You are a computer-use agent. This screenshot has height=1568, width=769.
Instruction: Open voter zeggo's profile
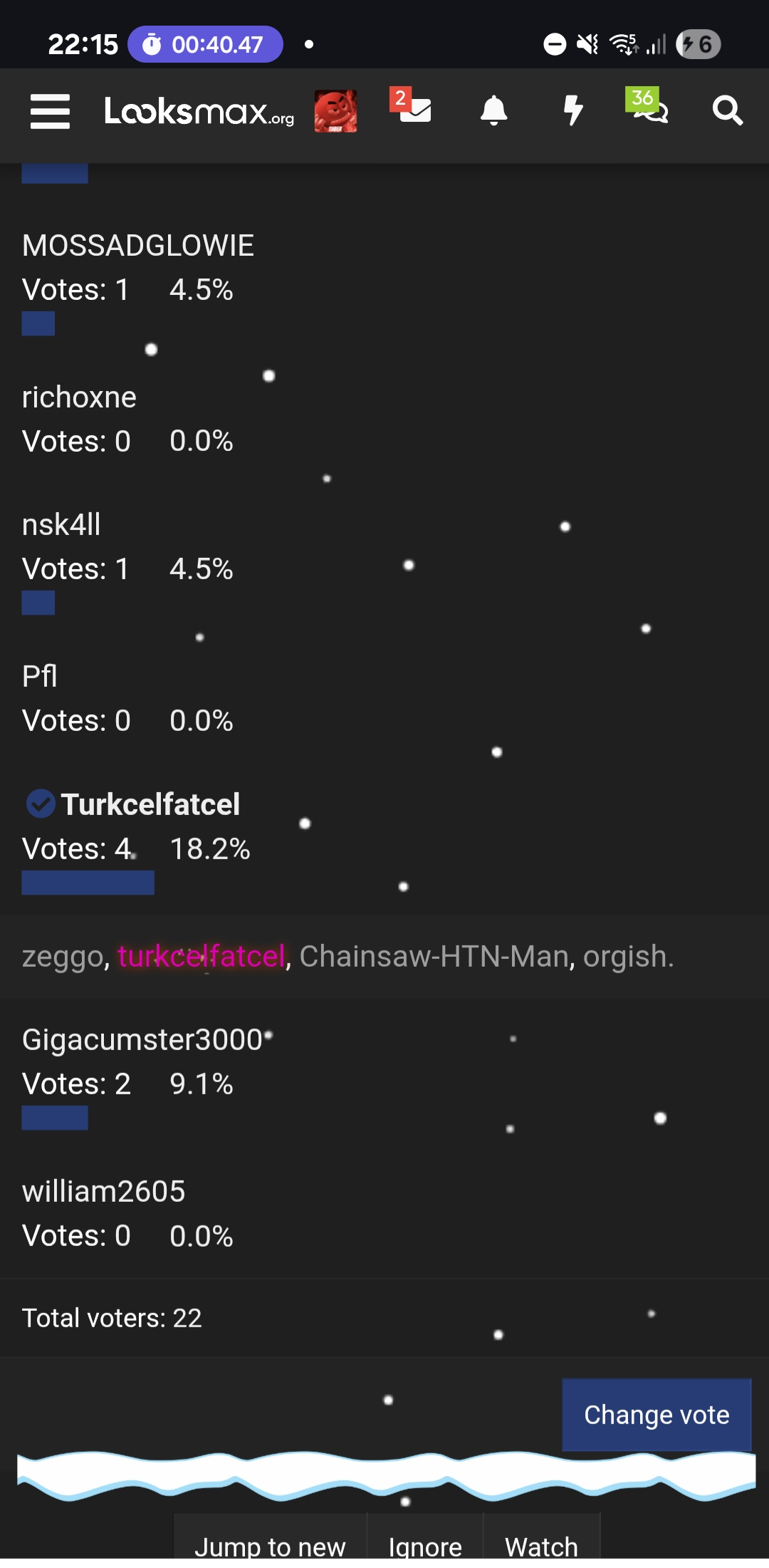click(61, 957)
